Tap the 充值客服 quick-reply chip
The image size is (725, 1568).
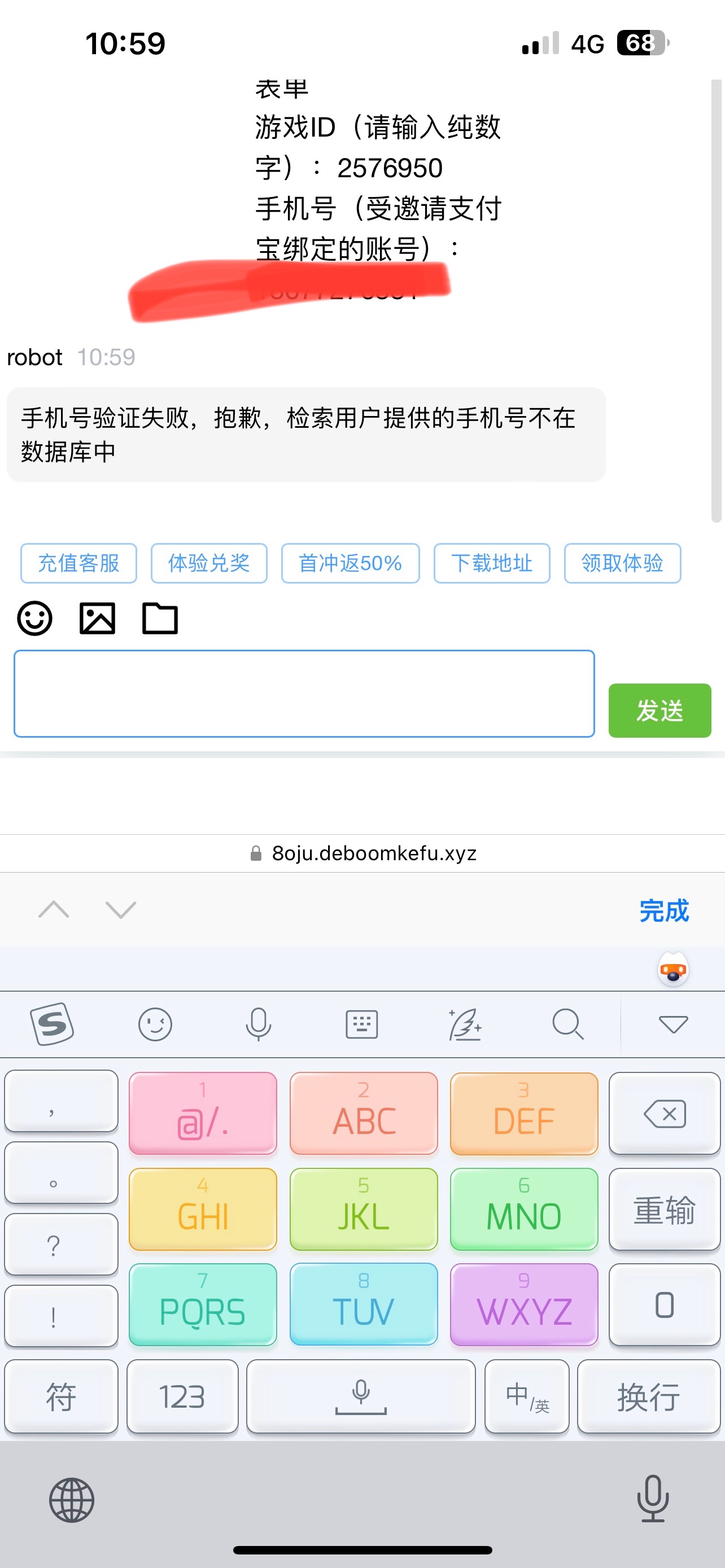[x=78, y=563]
